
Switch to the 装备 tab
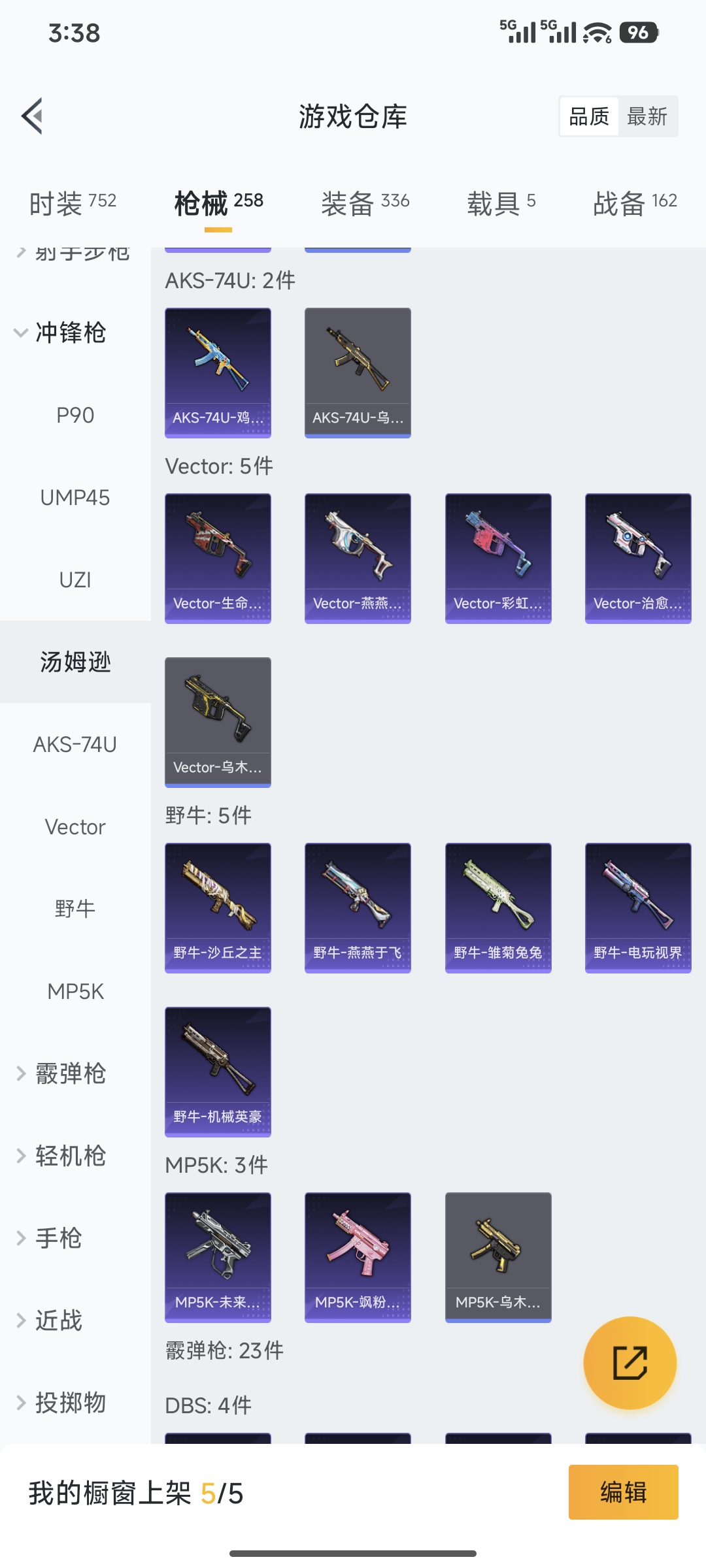point(365,203)
